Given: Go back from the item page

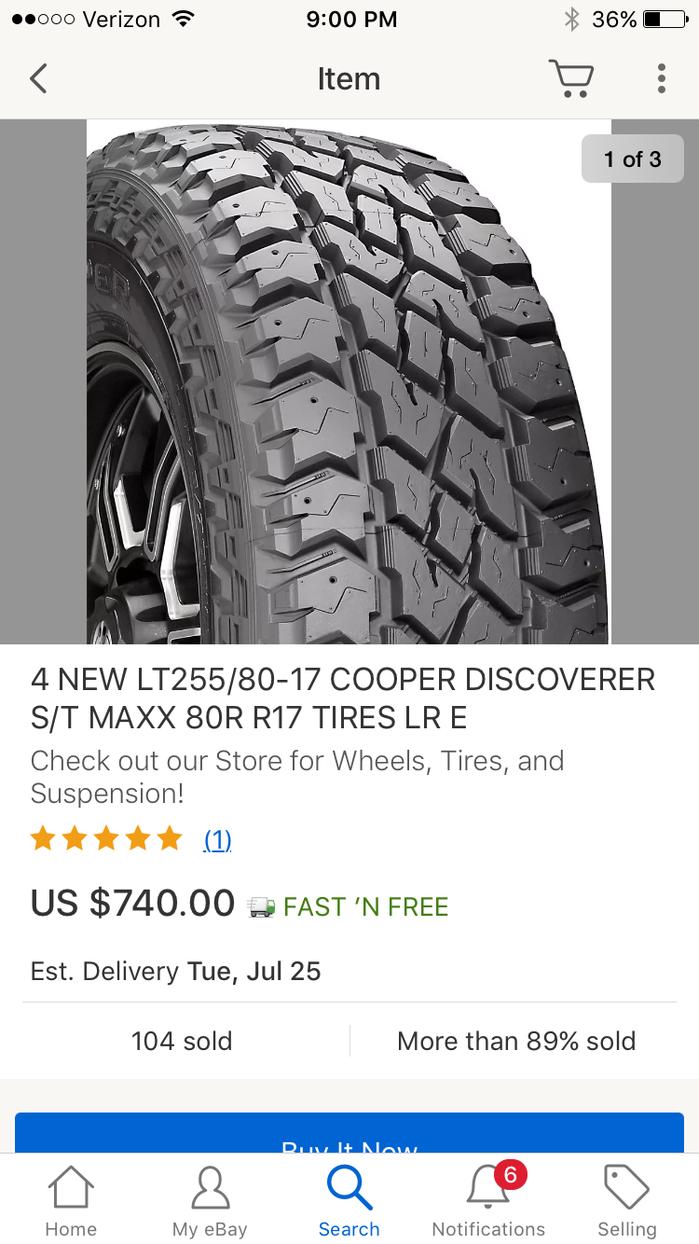Looking at the screenshot, I should click(x=38, y=78).
